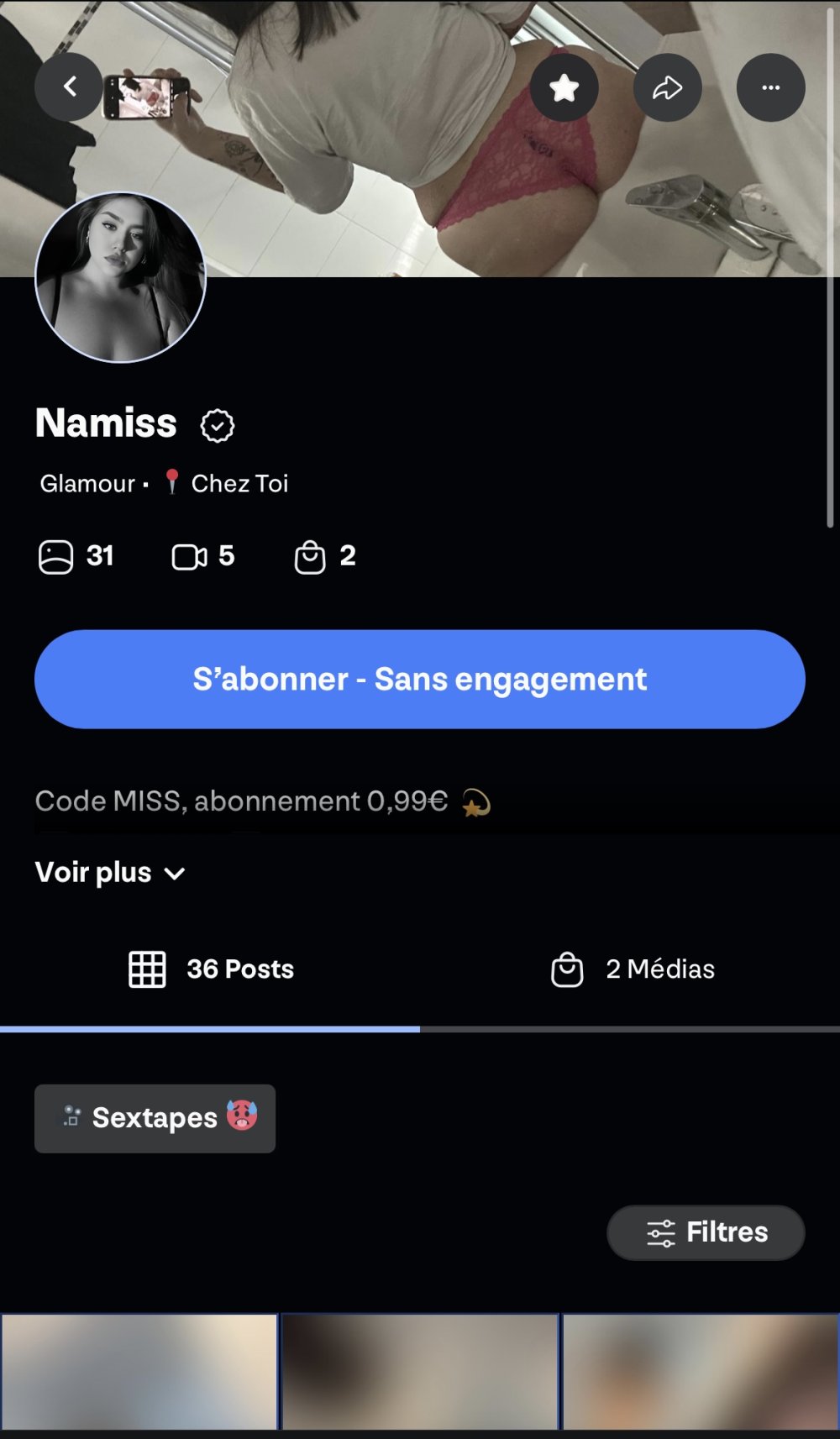This screenshot has height=1439, width=840.
Task: Select the Sextapes collection chip
Action: pos(155,1118)
